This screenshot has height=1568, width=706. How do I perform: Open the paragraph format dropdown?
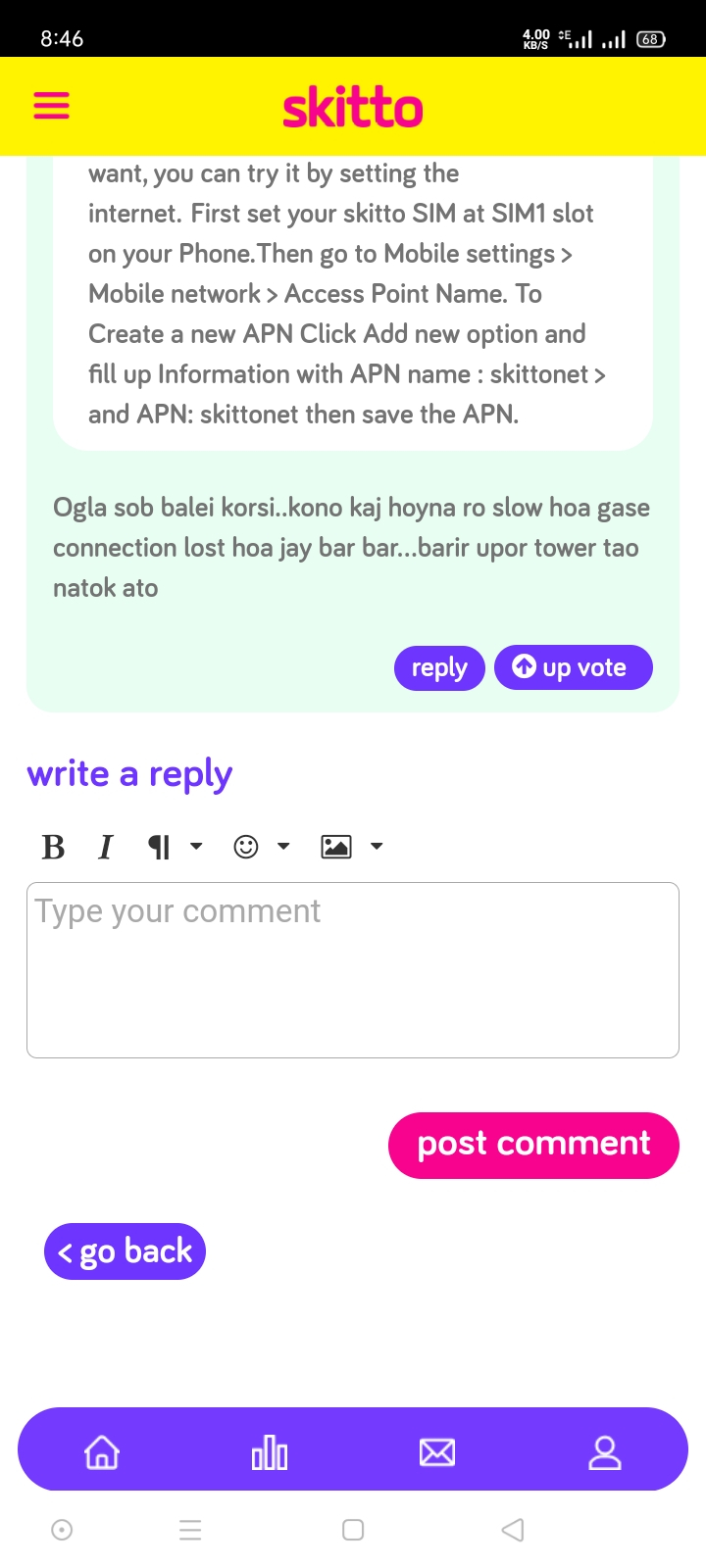coord(175,847)
